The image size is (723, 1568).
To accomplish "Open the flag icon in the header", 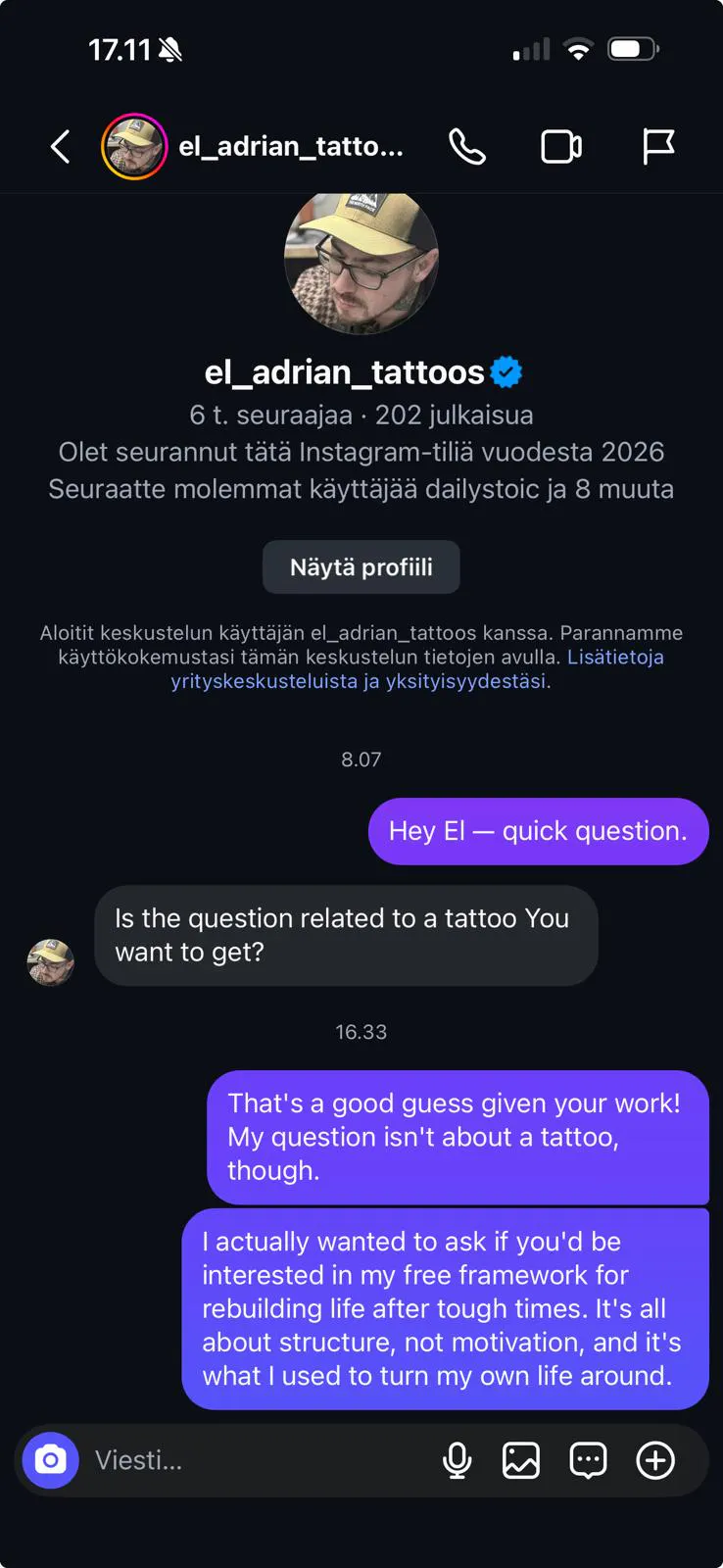I will [x=658, y=147].
